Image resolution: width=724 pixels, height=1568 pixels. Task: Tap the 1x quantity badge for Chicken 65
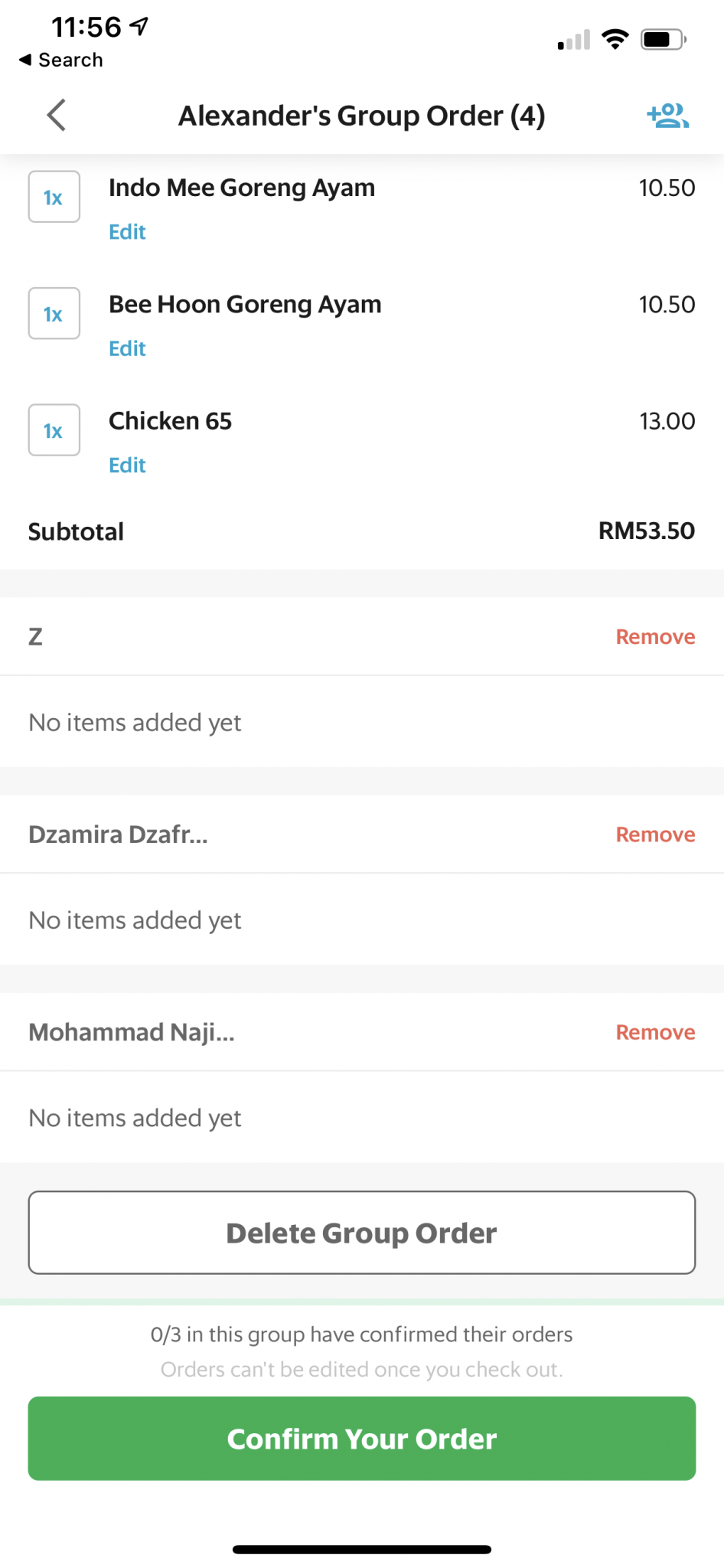click(x=54, y=430)
